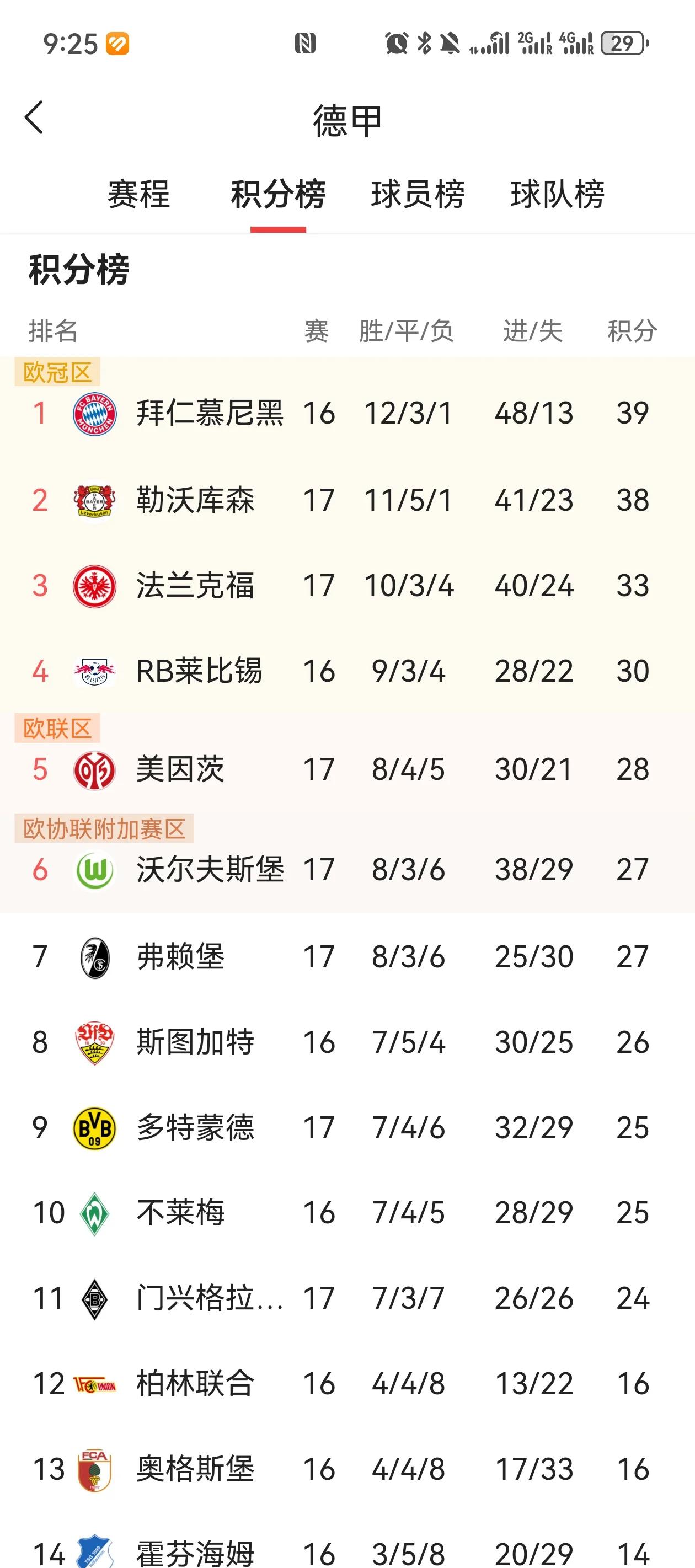695x1568 pixels.
Task: Tap the Bayer Leverkusen badge
Action: point(94,499)
